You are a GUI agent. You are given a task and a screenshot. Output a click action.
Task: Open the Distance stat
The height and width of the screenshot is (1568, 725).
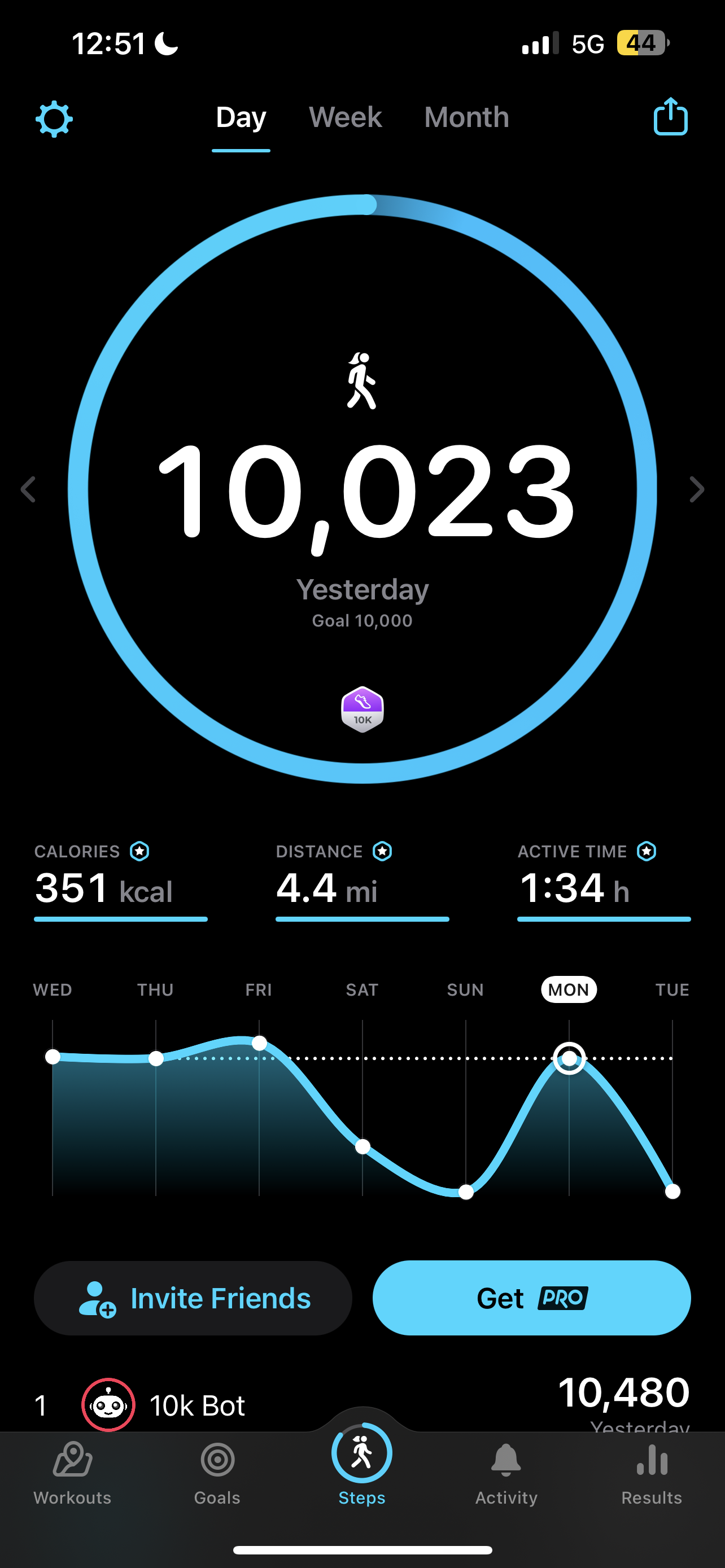362,882
